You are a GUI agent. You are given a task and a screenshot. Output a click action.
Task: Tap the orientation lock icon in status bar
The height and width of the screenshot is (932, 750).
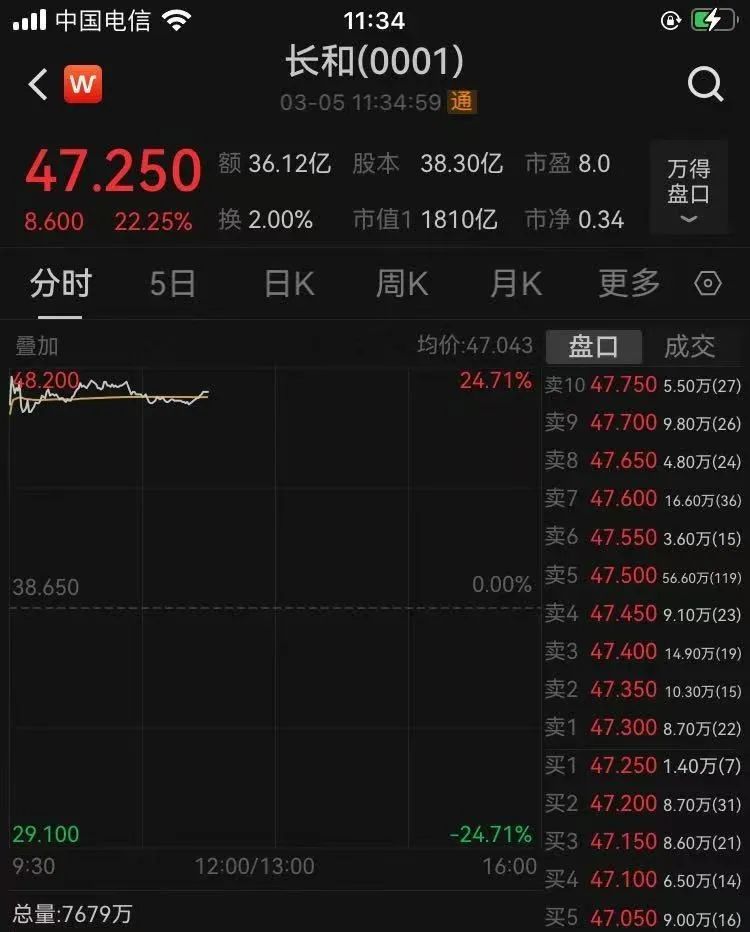coord(670,20)
